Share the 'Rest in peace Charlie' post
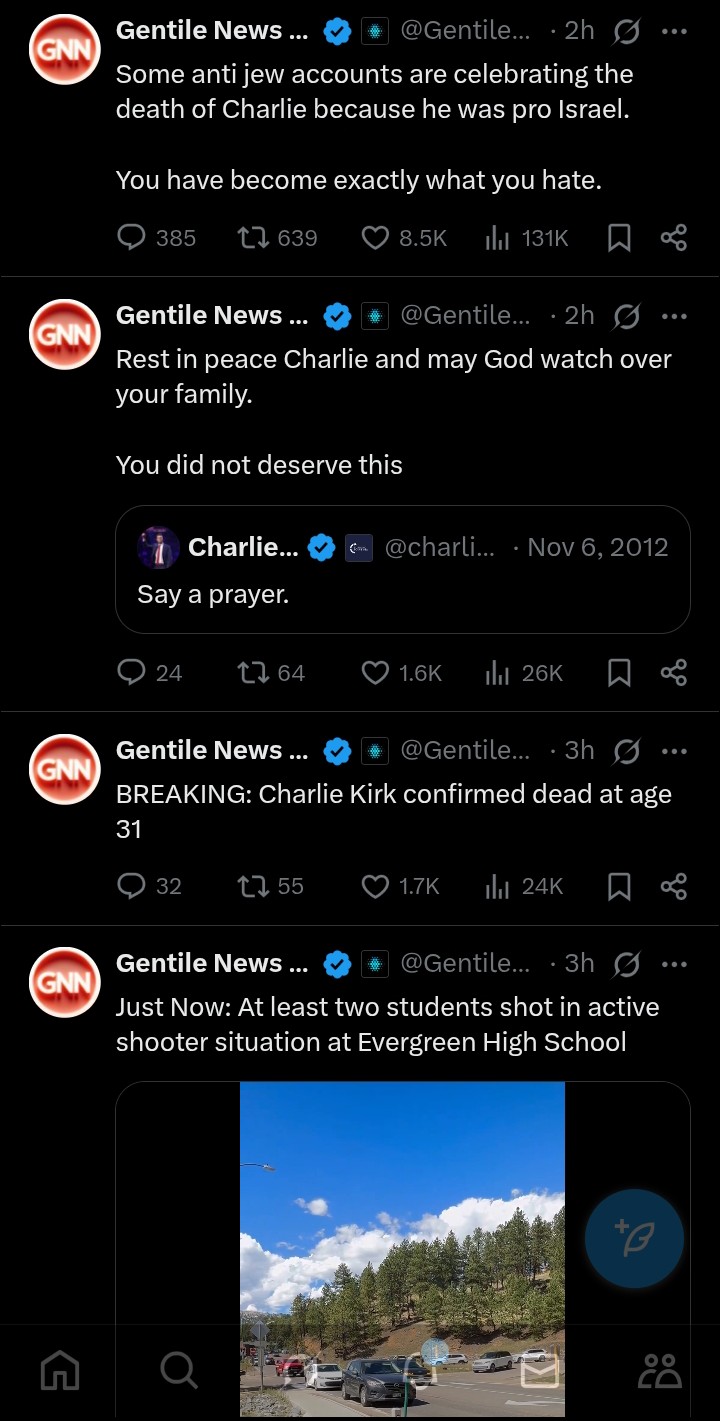 pos(674,673)
